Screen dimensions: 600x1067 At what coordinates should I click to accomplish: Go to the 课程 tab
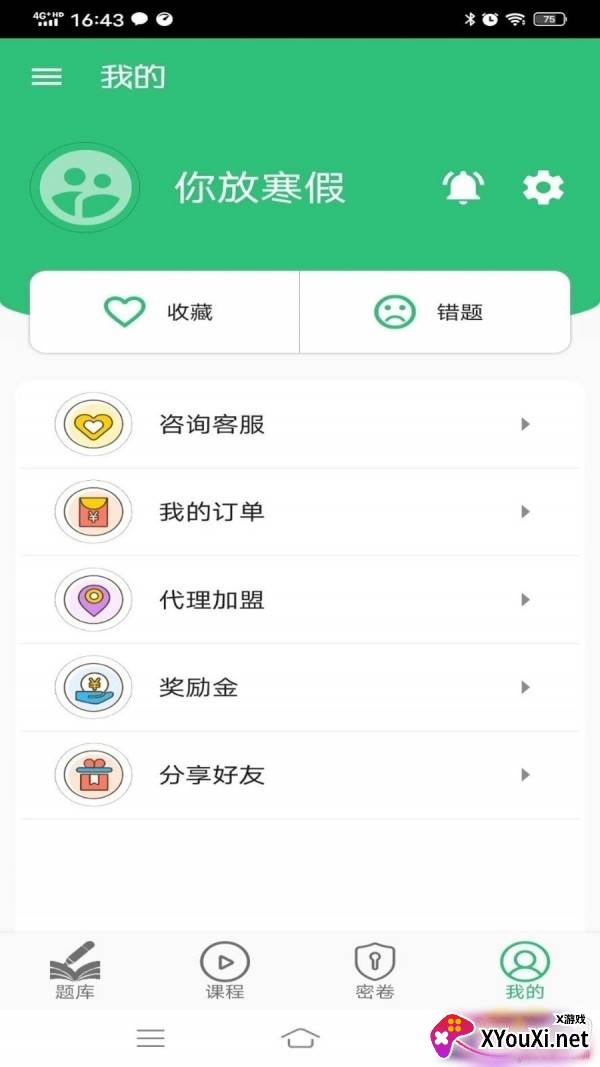click(225, 970)
